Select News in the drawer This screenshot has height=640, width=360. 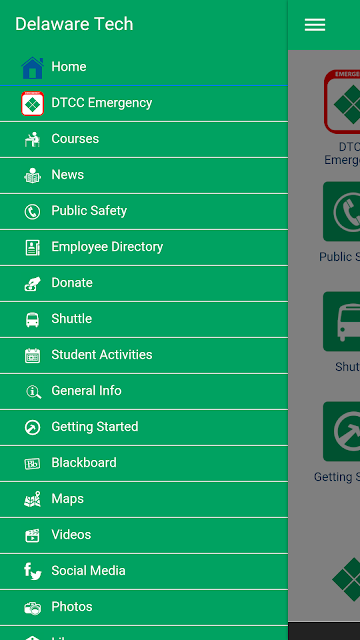pos(144,175)
